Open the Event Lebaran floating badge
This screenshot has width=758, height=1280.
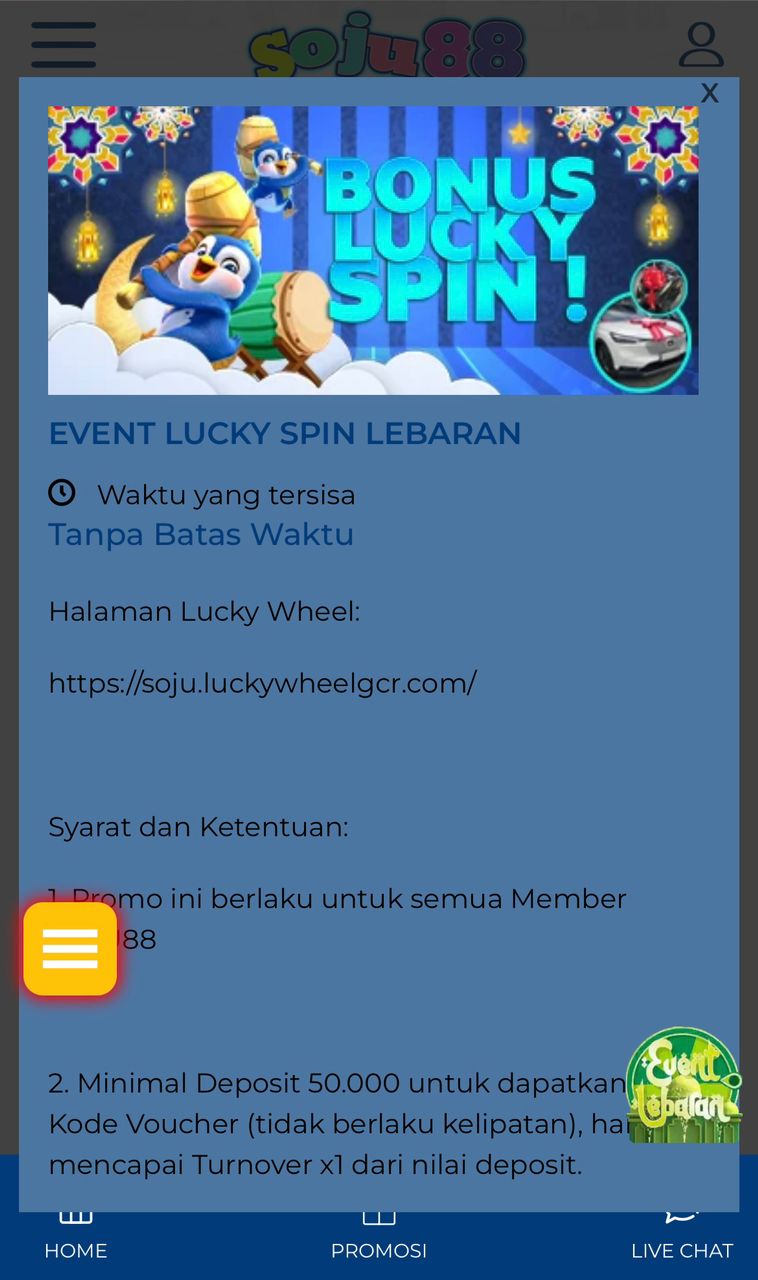tap(684, 1086)
